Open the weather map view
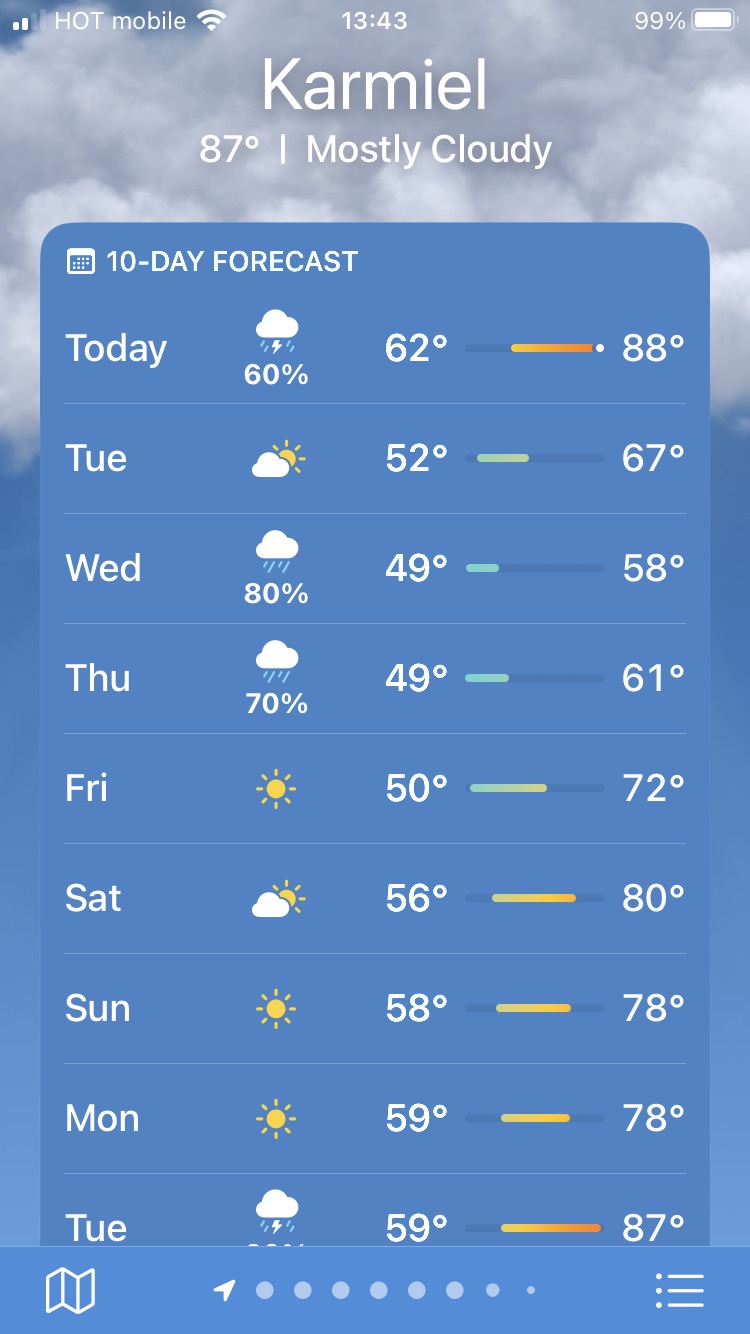Image resolution: width=750 pixels, height=1334 pixels. click(x=70, y=1290)
